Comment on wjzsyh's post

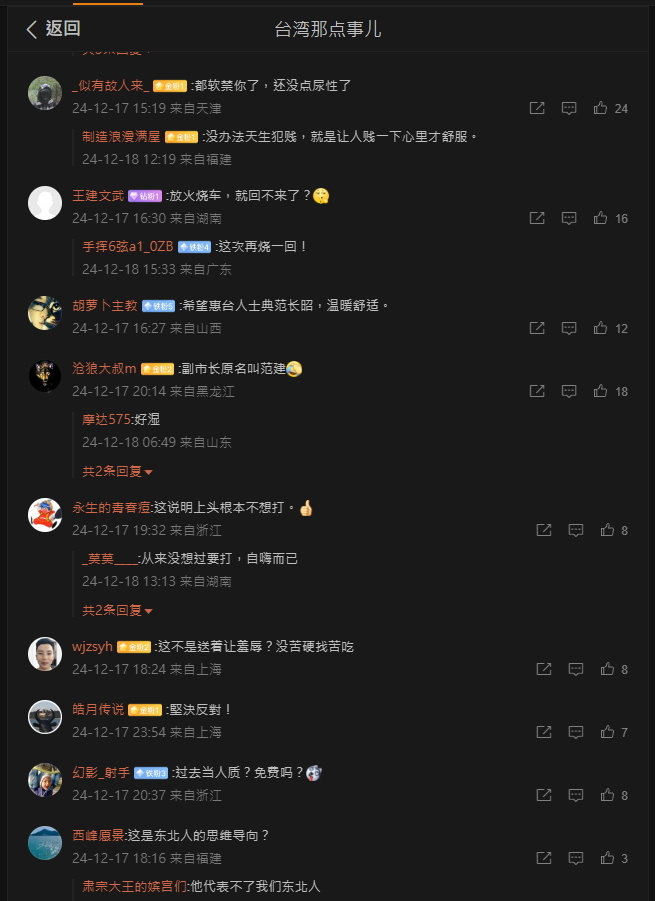576,669
